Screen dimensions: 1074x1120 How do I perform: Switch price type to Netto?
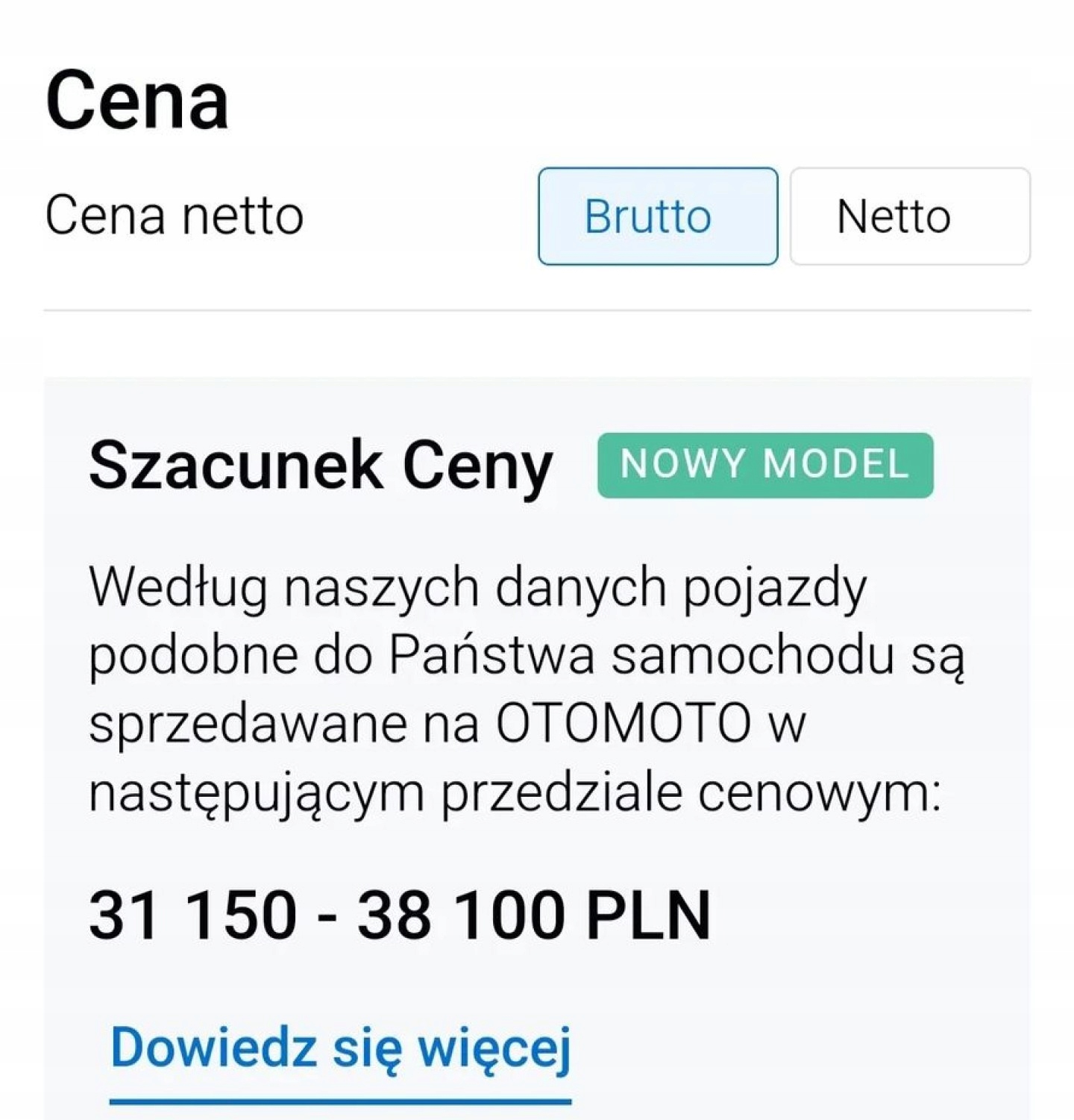pos(909,216)
